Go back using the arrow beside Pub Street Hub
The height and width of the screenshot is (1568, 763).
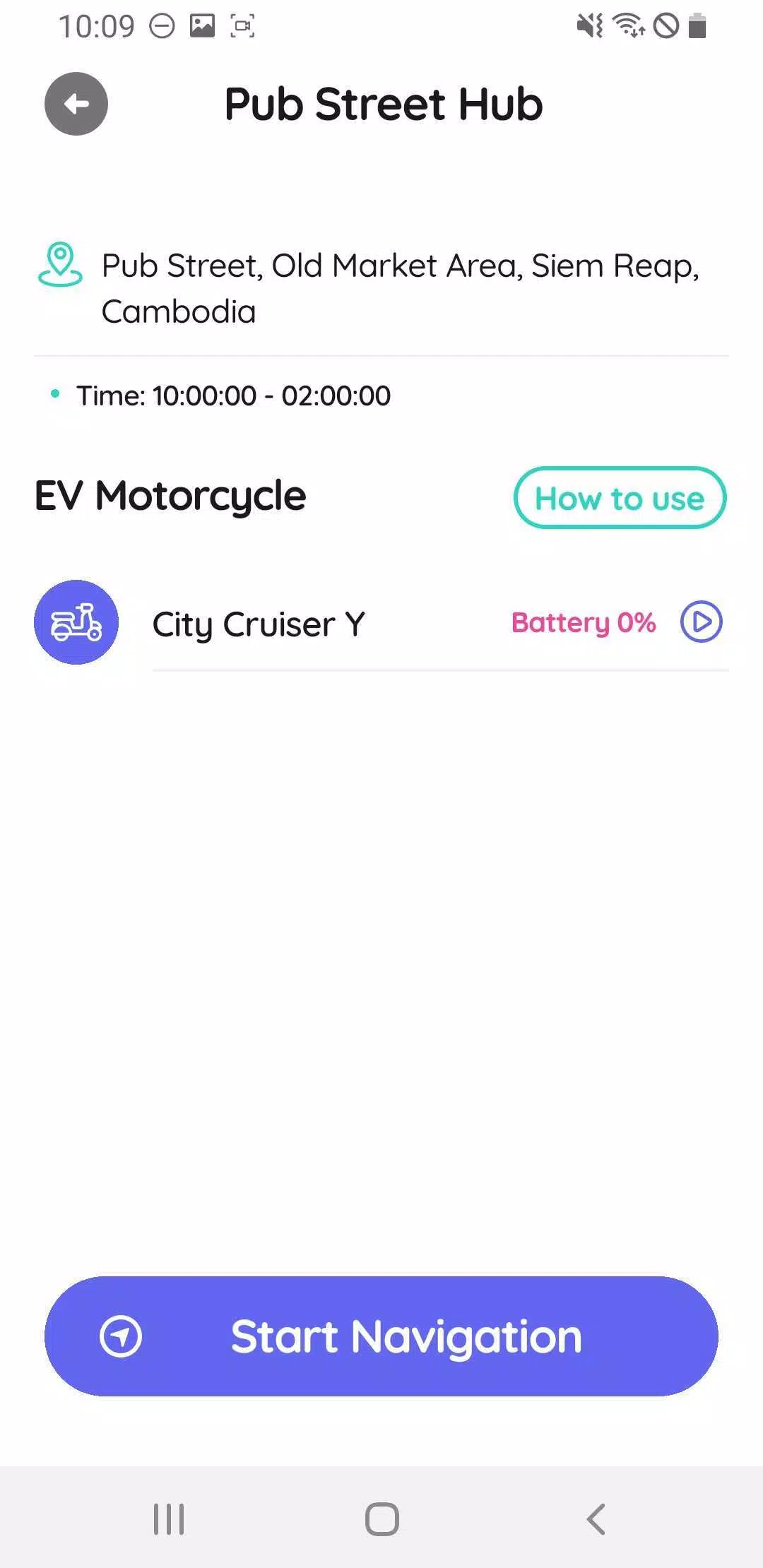(x=76, y=104)
